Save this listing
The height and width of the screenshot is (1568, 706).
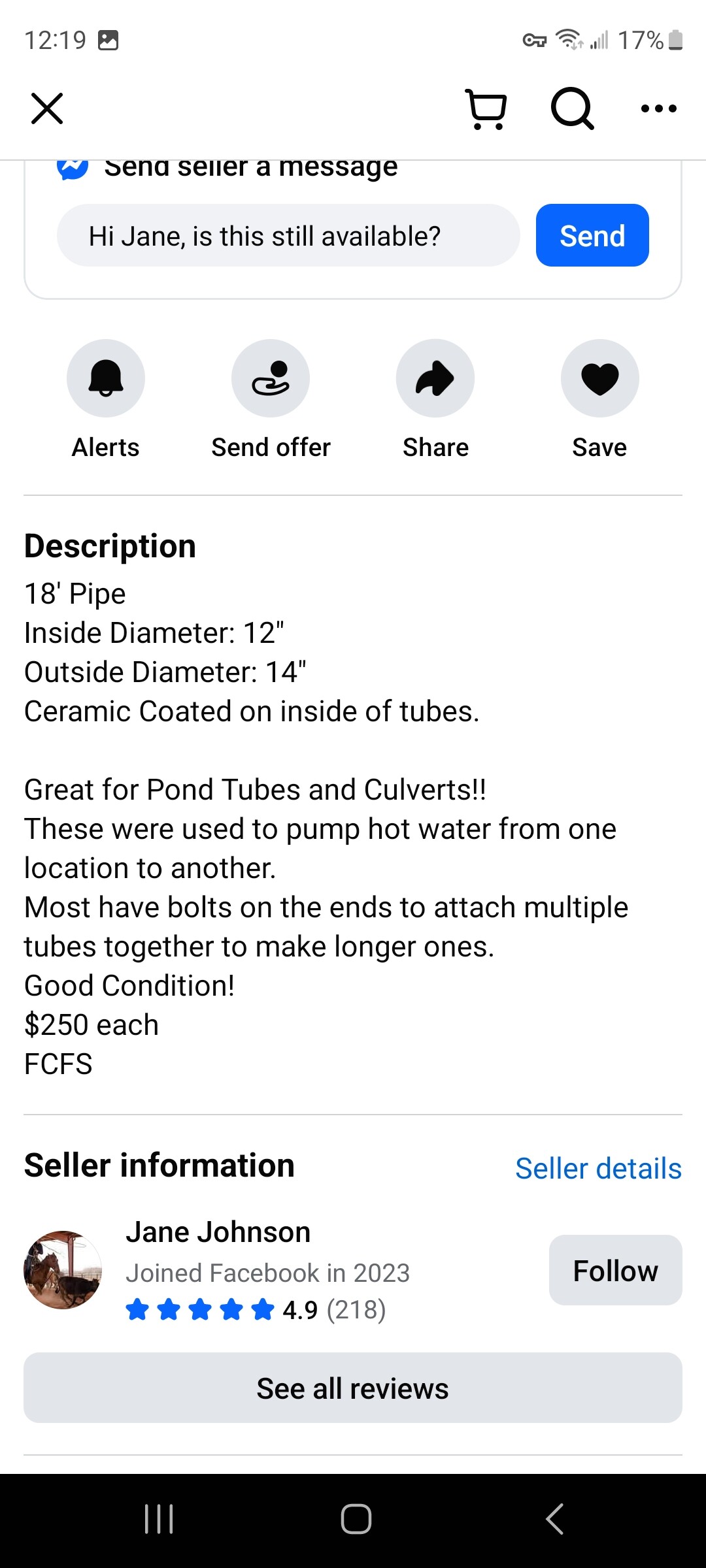click(x=599, y=379)
